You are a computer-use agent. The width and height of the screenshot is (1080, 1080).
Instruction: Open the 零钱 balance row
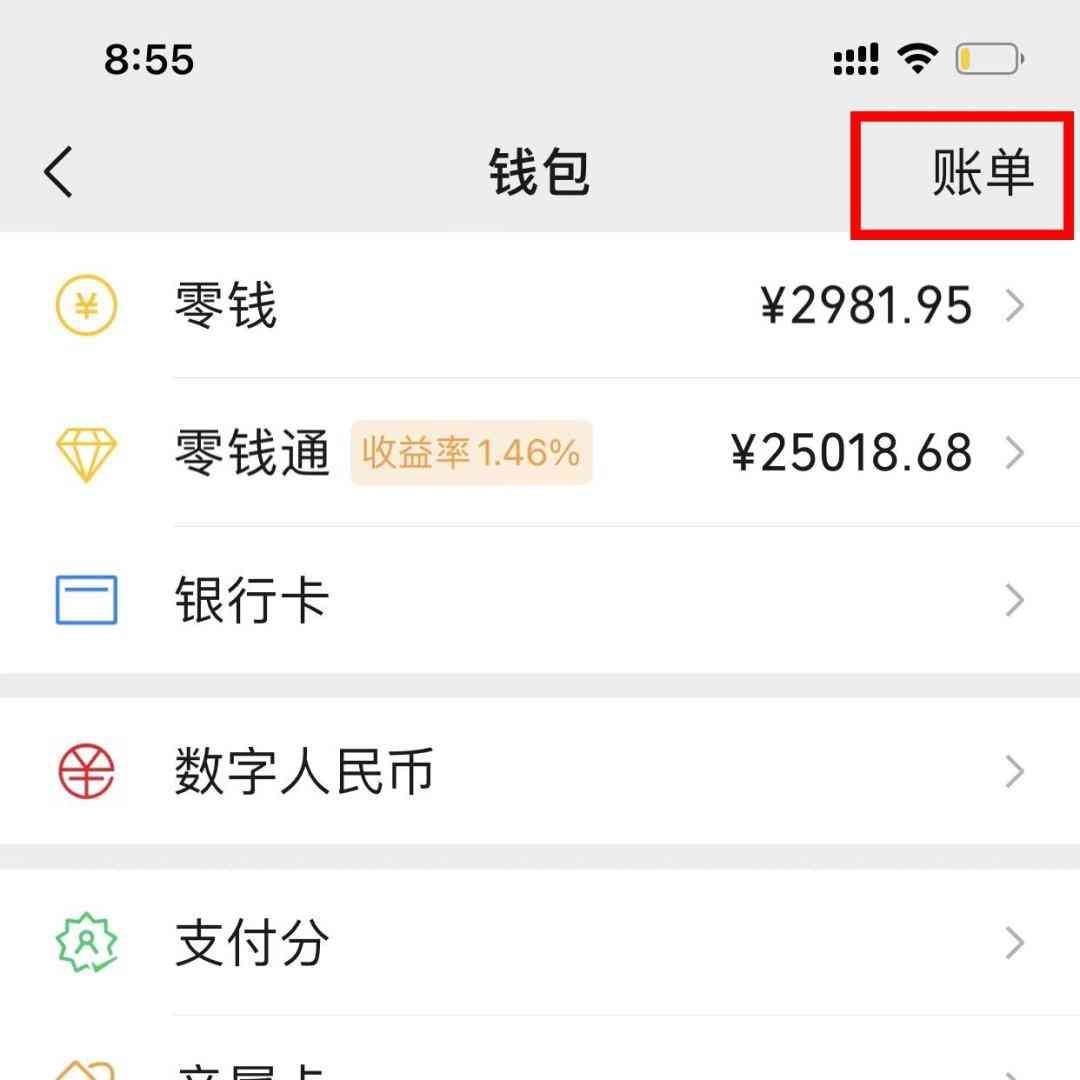540,305
